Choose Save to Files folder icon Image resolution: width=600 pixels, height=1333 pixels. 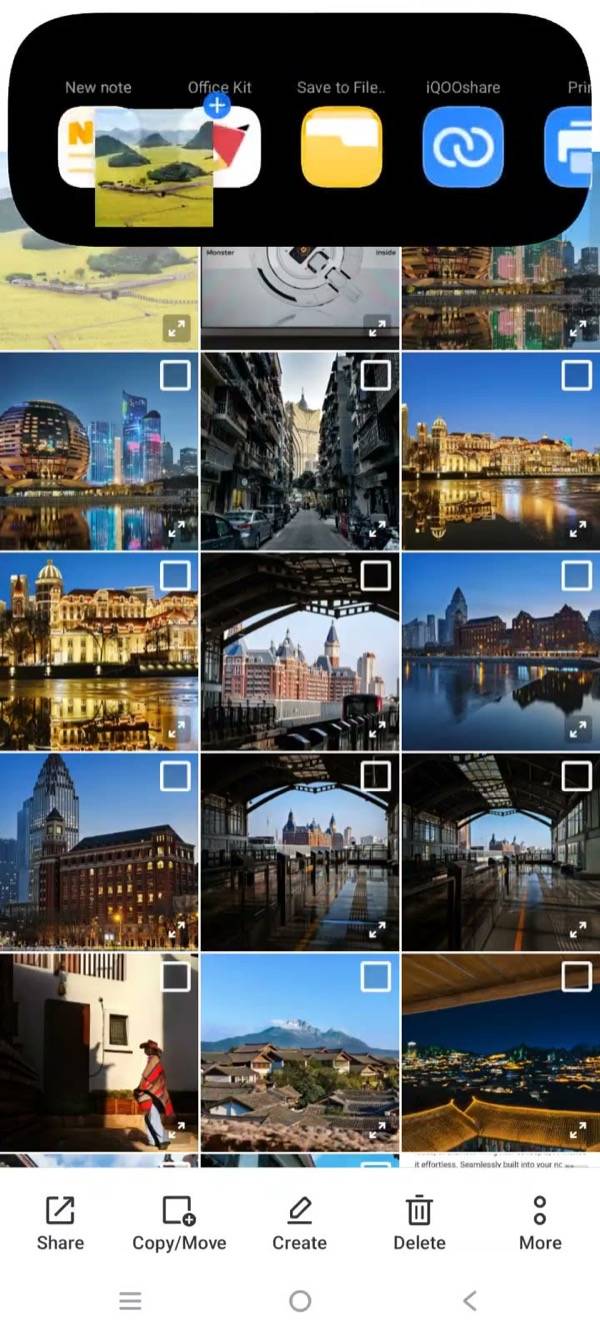click(x=342, y=147)
